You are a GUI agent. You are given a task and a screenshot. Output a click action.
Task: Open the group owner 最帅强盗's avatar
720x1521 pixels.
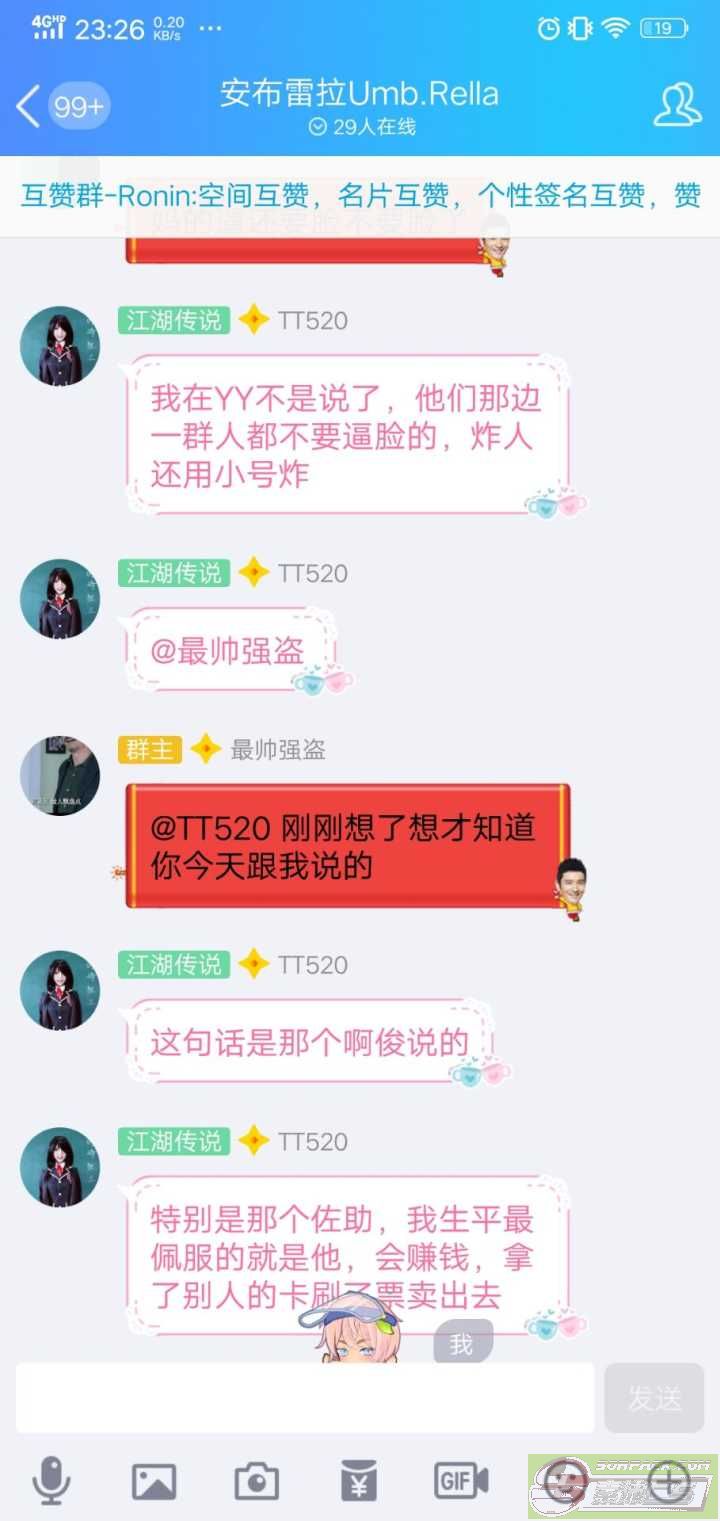coord(60,775)
